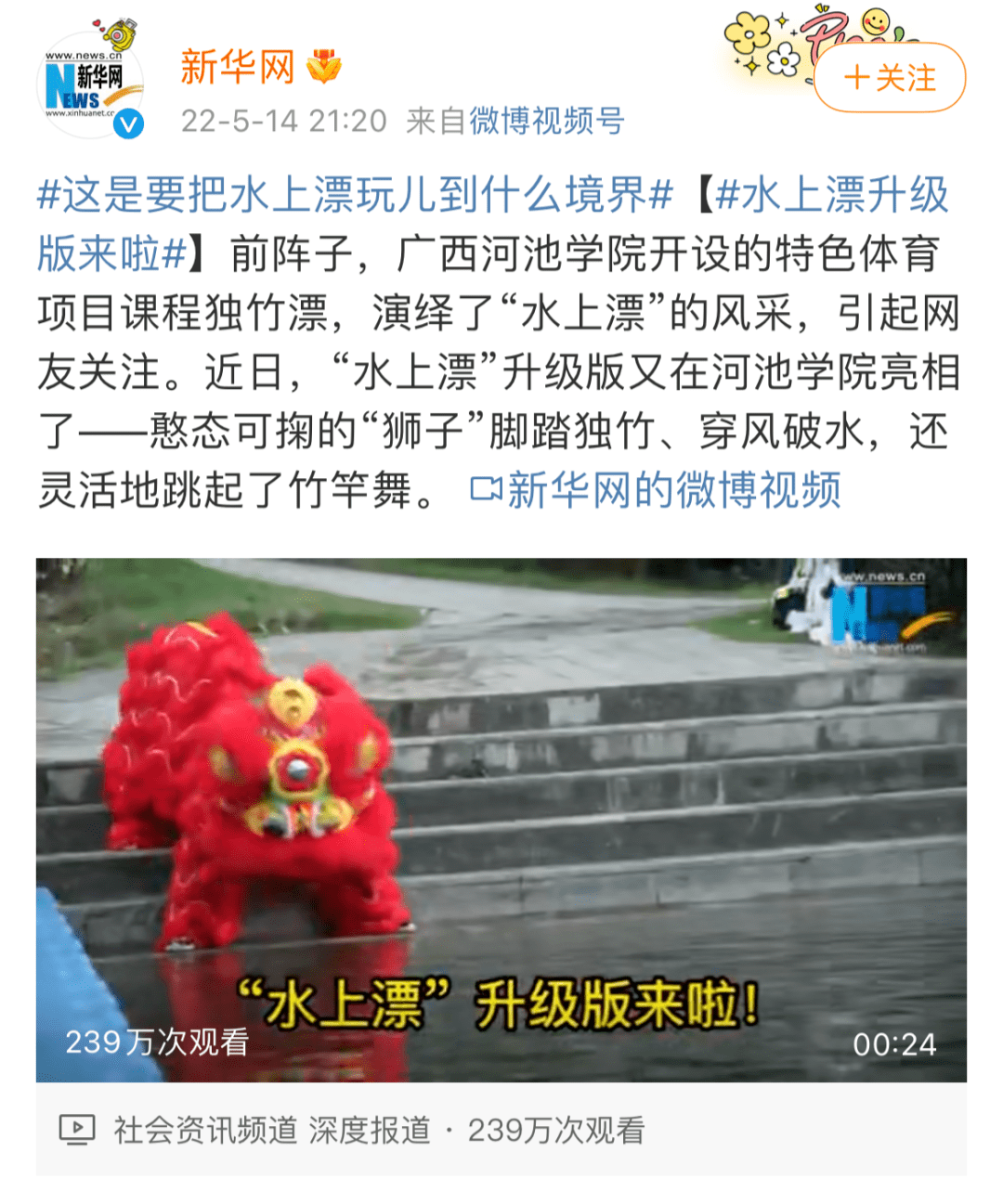Open hashtag #这是要把水上漂玩儿到什么境界#
1003x1204 pixels.
pyautogui.click(x=353, y=196)
